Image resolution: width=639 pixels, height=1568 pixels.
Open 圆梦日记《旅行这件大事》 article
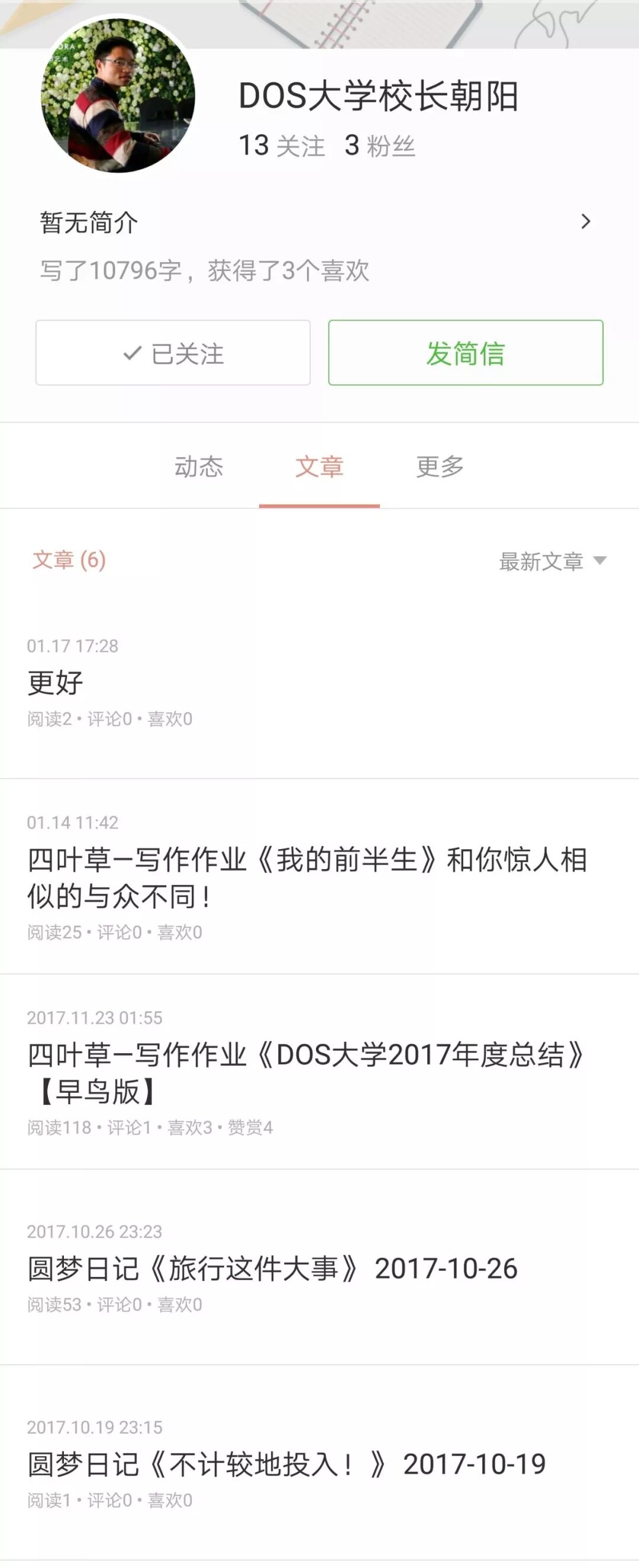click(273, 1269)
